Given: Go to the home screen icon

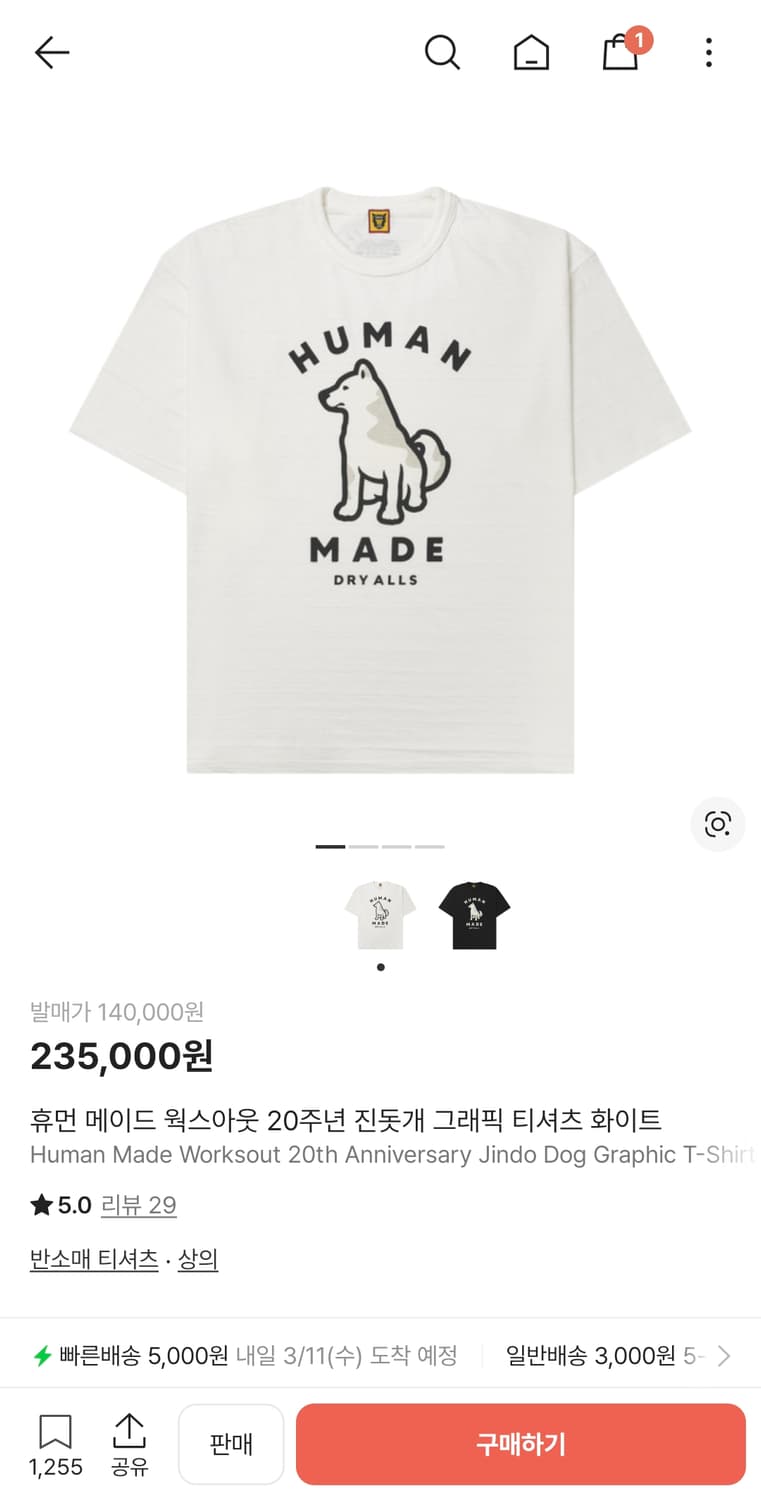Looking at the screenshot, I should (x=531, y=52).
